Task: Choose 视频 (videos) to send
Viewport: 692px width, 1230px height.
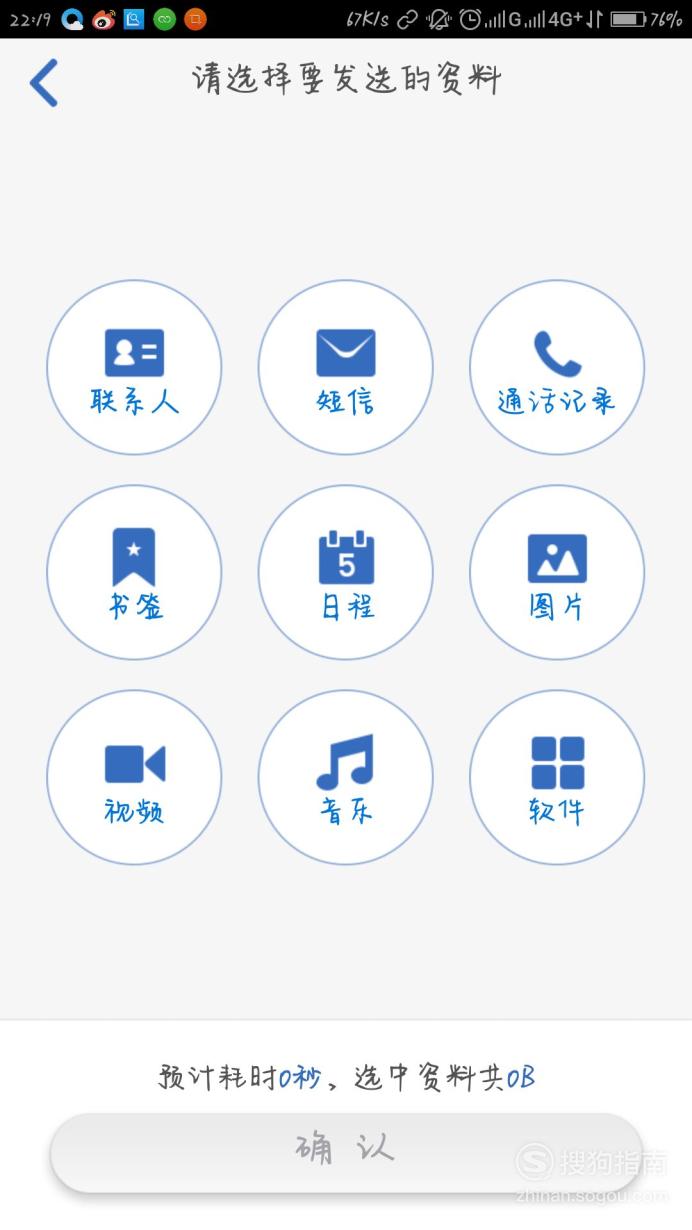Action: 134,777
